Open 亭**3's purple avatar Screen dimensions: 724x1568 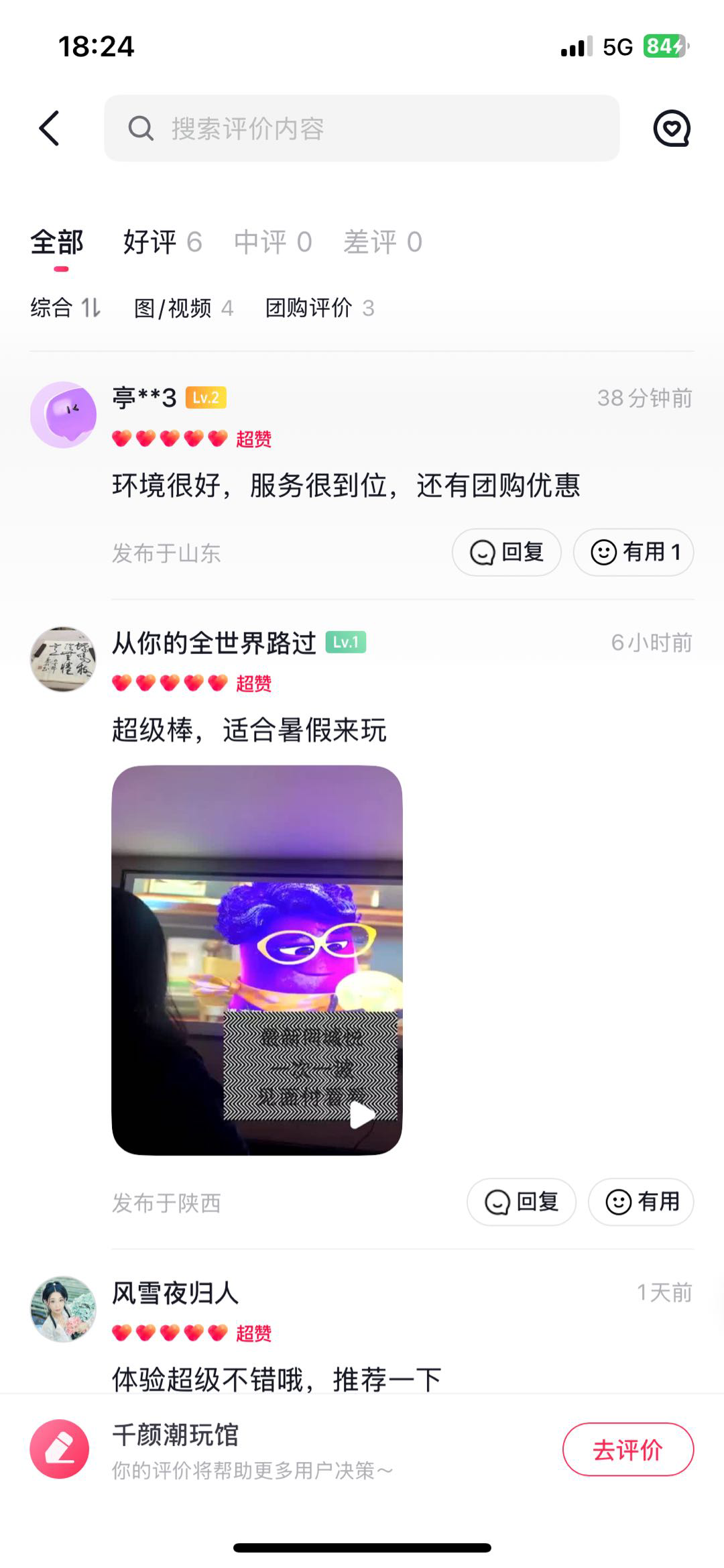click(x=63, y=414)
